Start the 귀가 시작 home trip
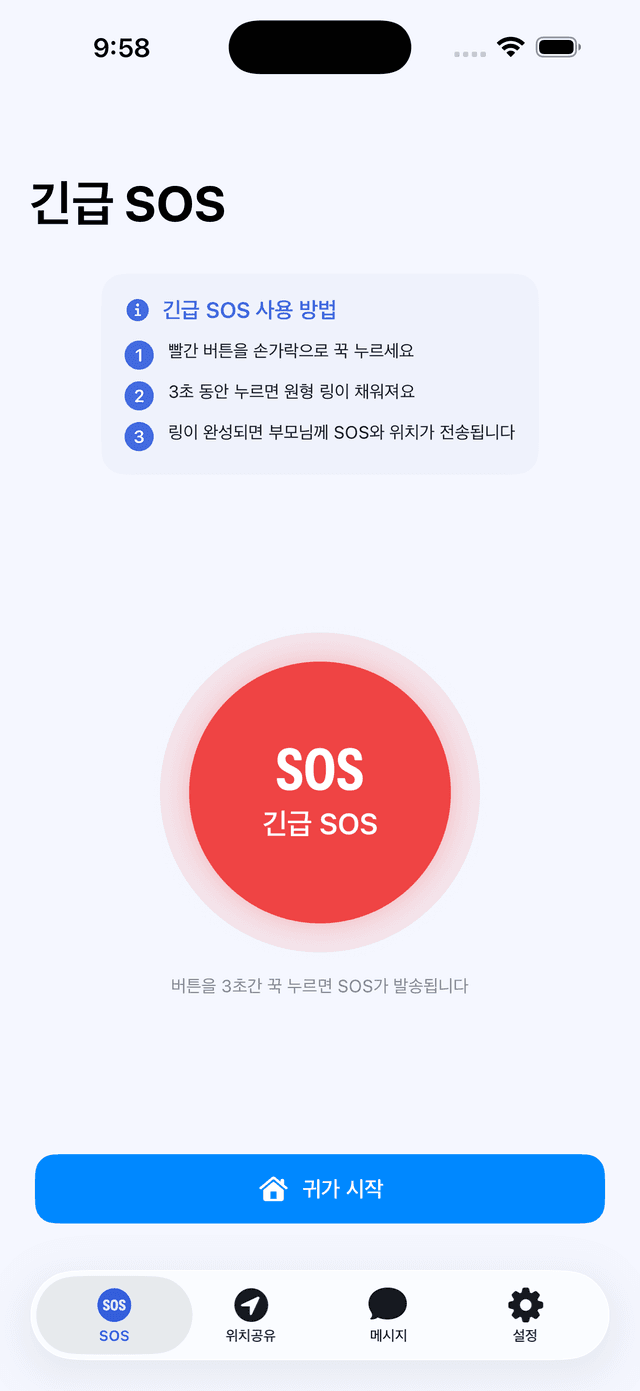This screenshot has height=1391, width=640. [x=320, y=1189]
